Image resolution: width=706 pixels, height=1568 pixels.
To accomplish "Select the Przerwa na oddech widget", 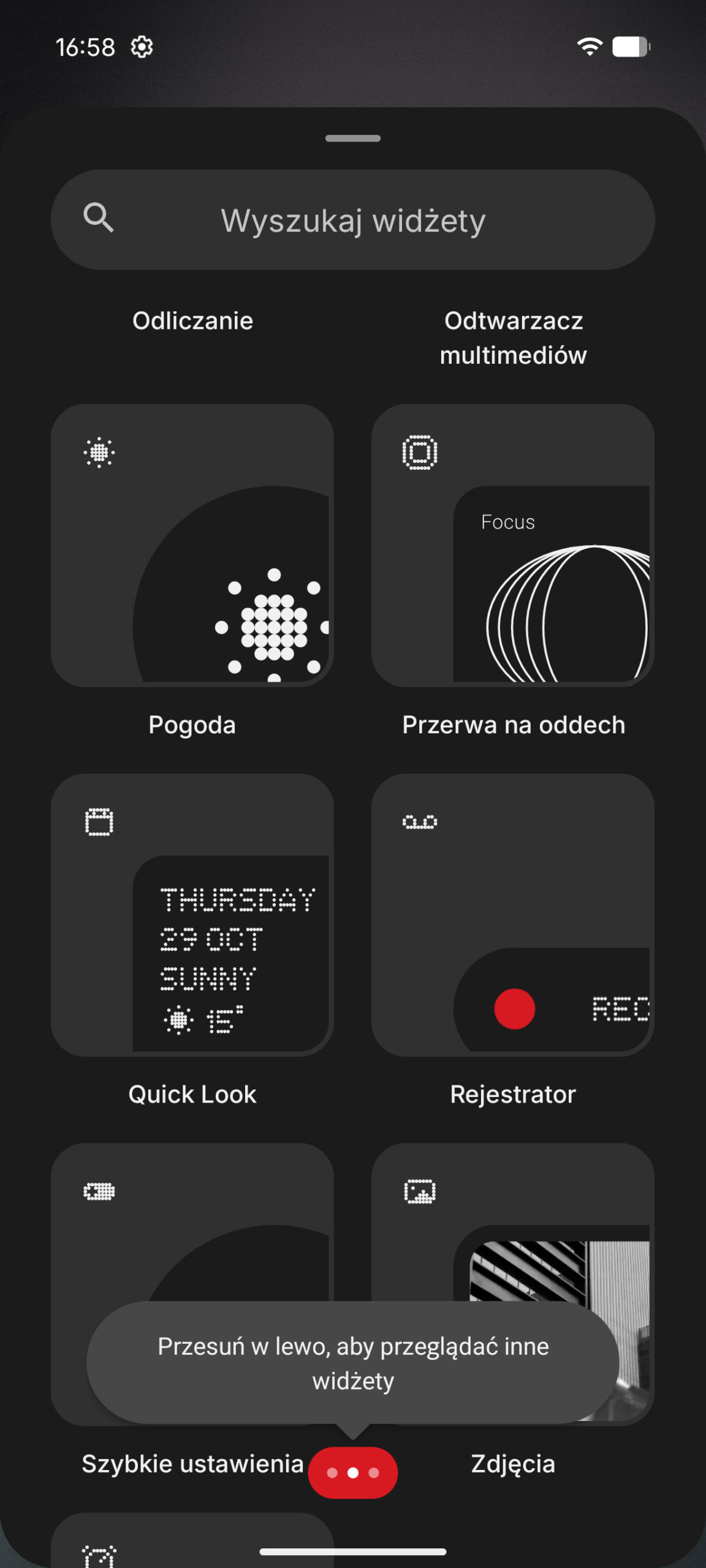I will point(512,545).
